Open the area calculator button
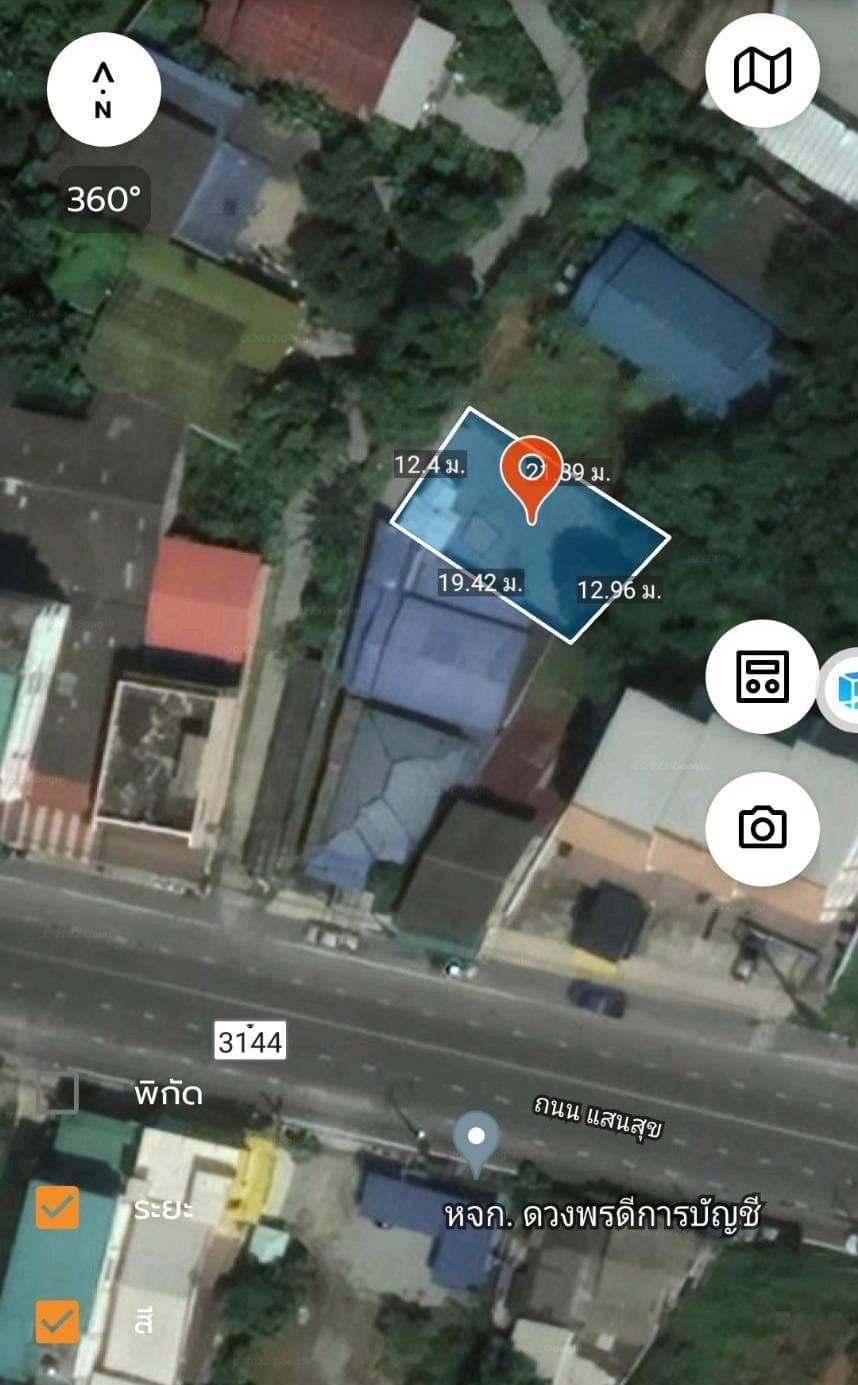 tap(762, 677)
